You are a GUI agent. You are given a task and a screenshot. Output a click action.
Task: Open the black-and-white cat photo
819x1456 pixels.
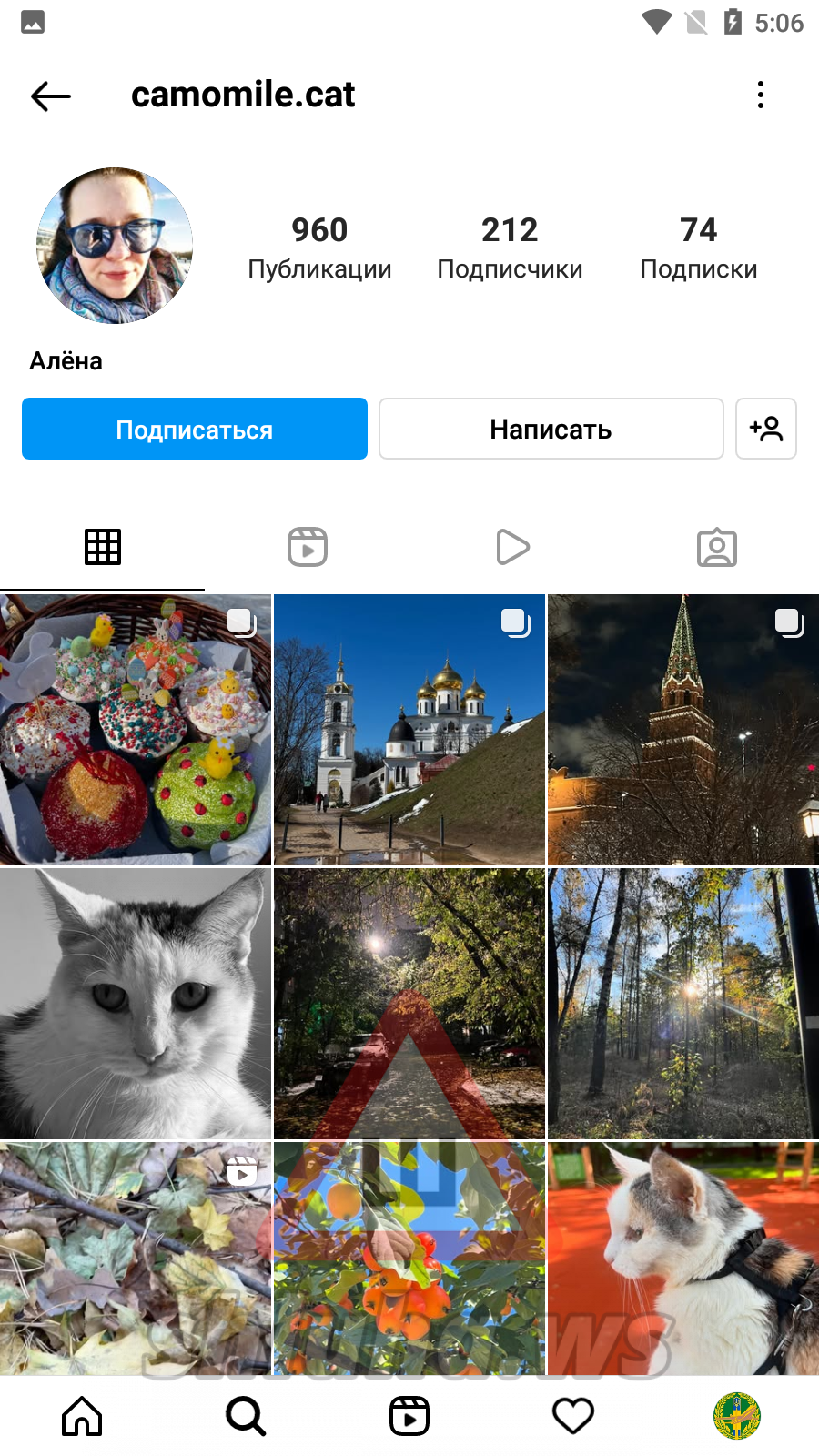[x=136, y=1003]
